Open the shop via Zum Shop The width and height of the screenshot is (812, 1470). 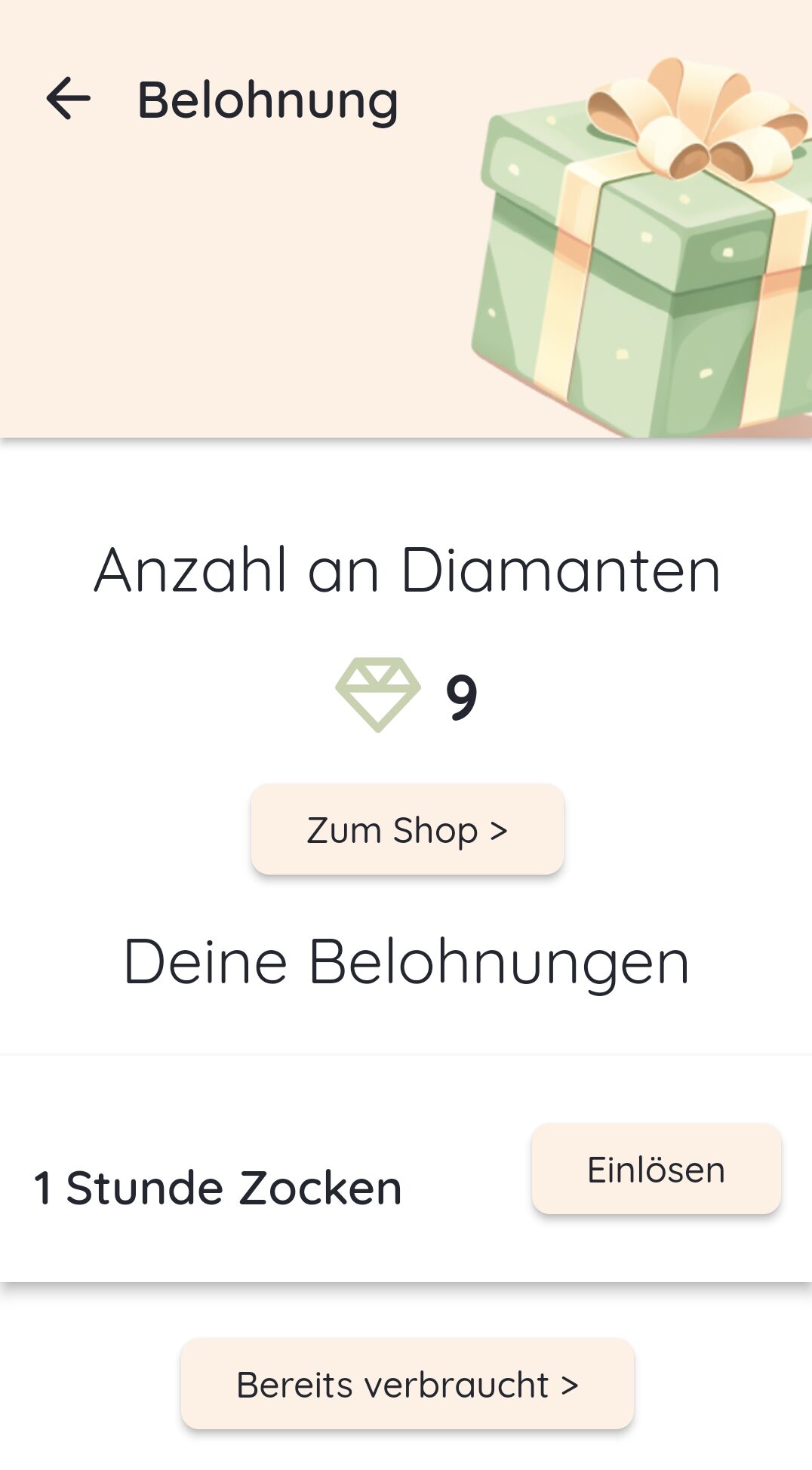407,829
